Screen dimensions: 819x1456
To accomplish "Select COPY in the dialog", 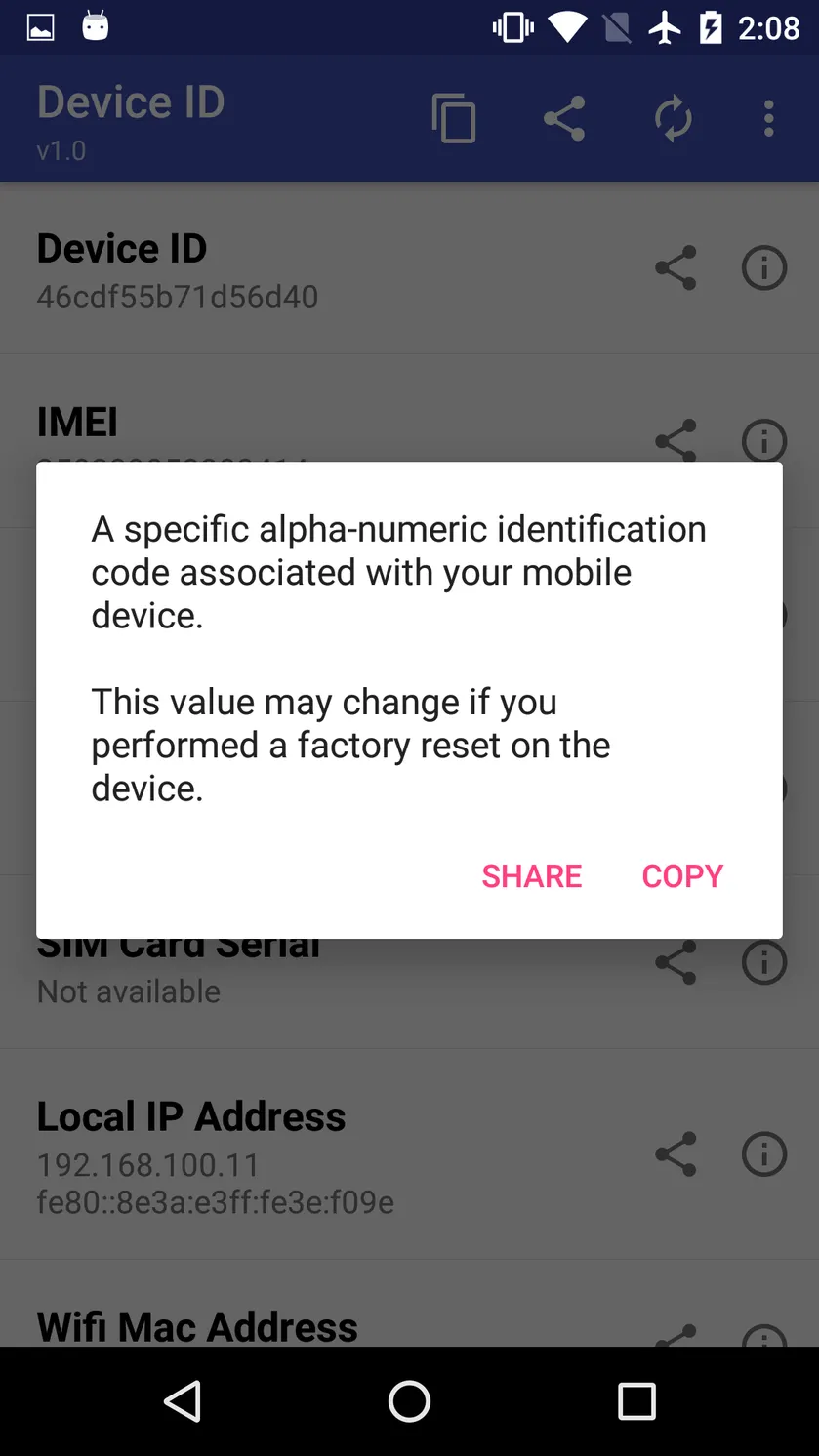I will (x=682, y=875).
